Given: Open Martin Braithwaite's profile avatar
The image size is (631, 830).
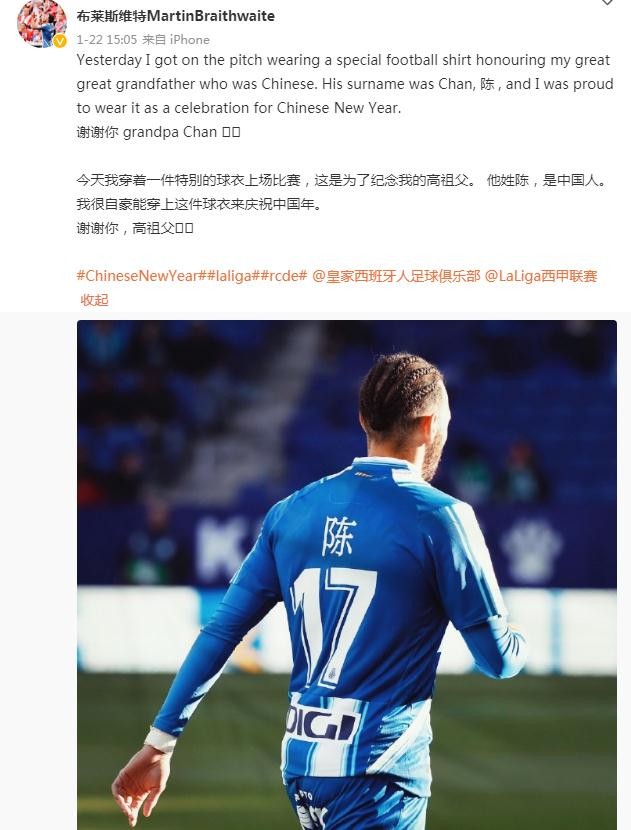Looking at the screenshot, I should click(40, 23).
